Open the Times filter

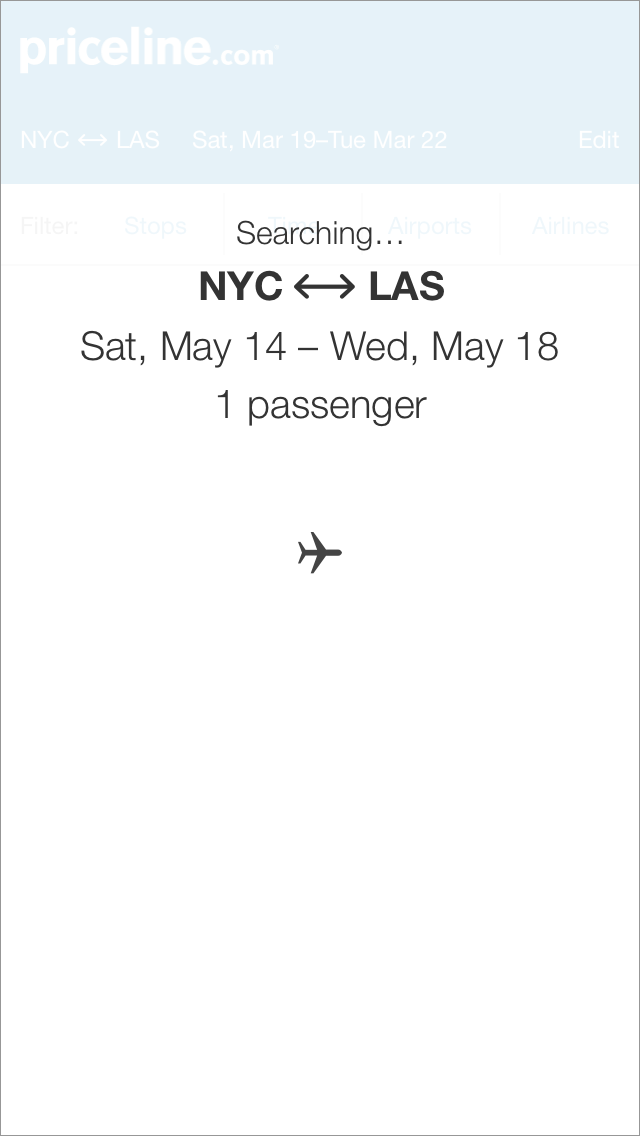292,226
